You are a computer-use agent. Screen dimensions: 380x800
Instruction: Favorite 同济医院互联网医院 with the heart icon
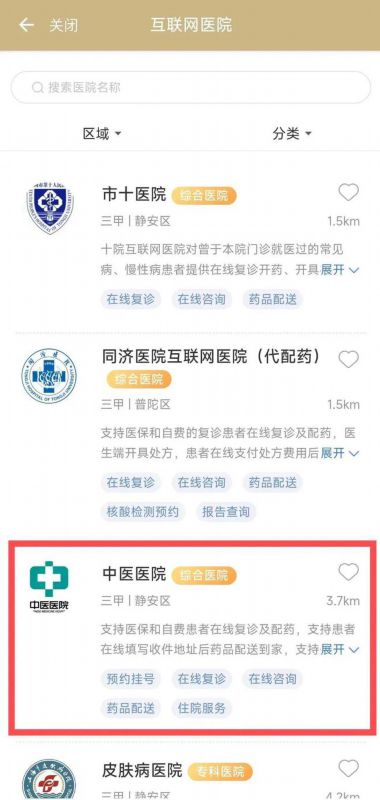click(x=348, y=359)
